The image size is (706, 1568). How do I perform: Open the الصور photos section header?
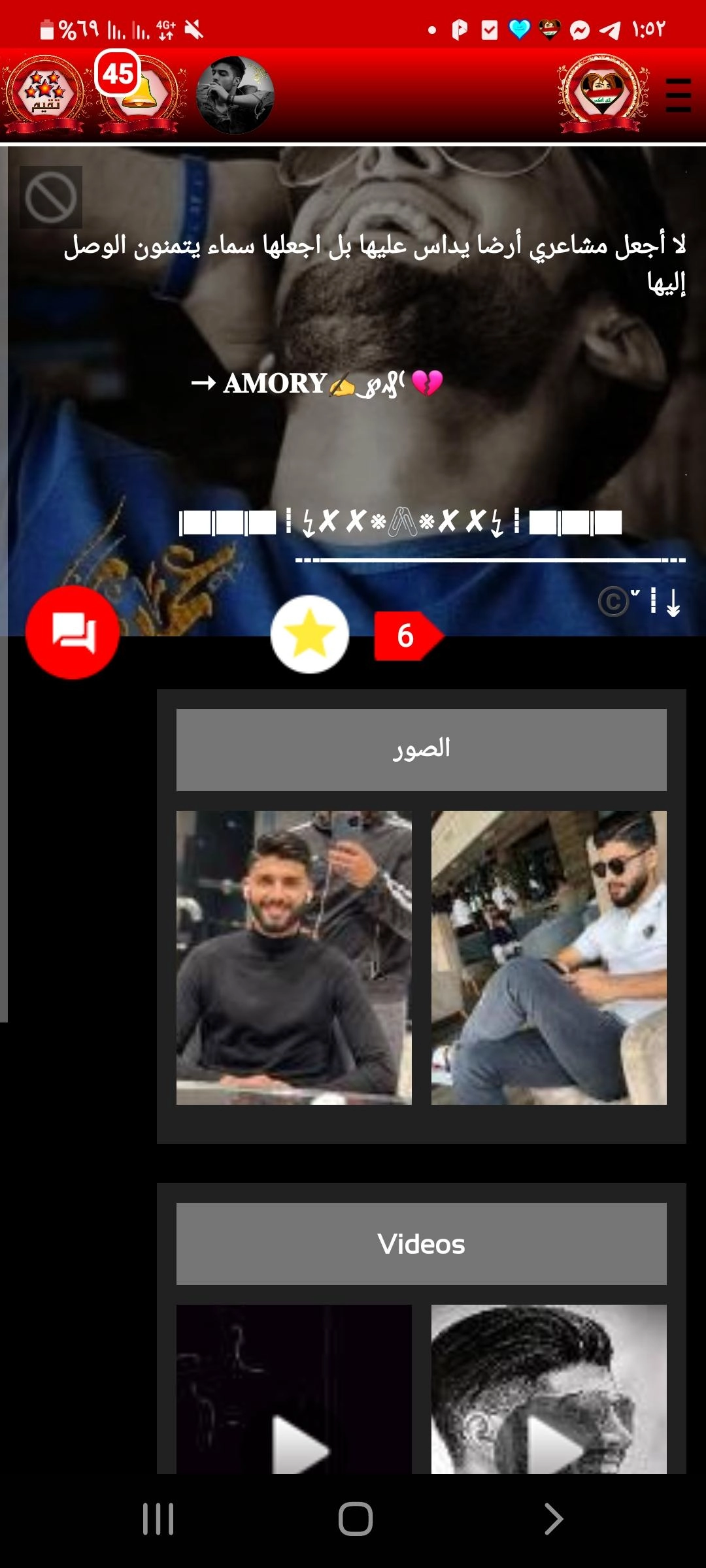tap(421, 749)
